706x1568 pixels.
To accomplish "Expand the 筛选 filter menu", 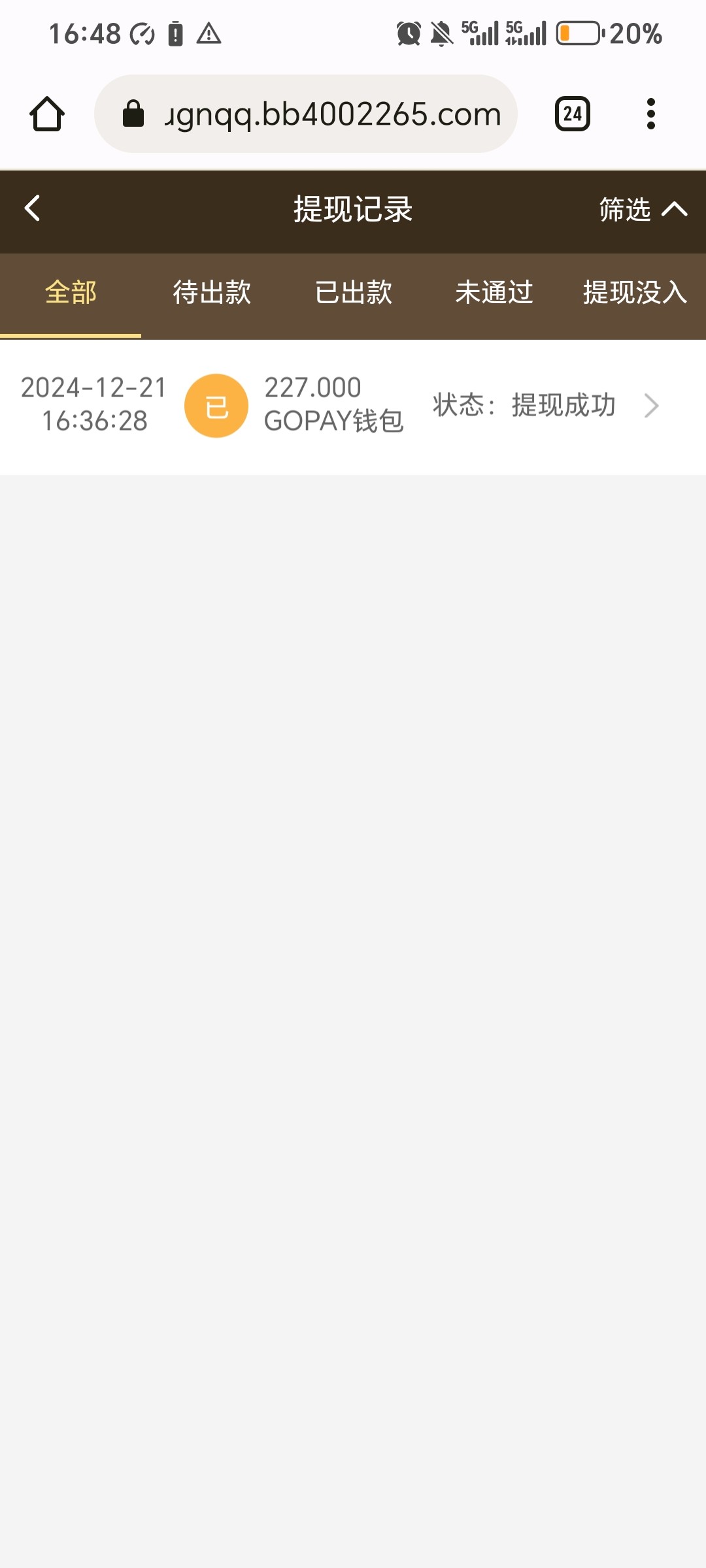I will (644, 210).
